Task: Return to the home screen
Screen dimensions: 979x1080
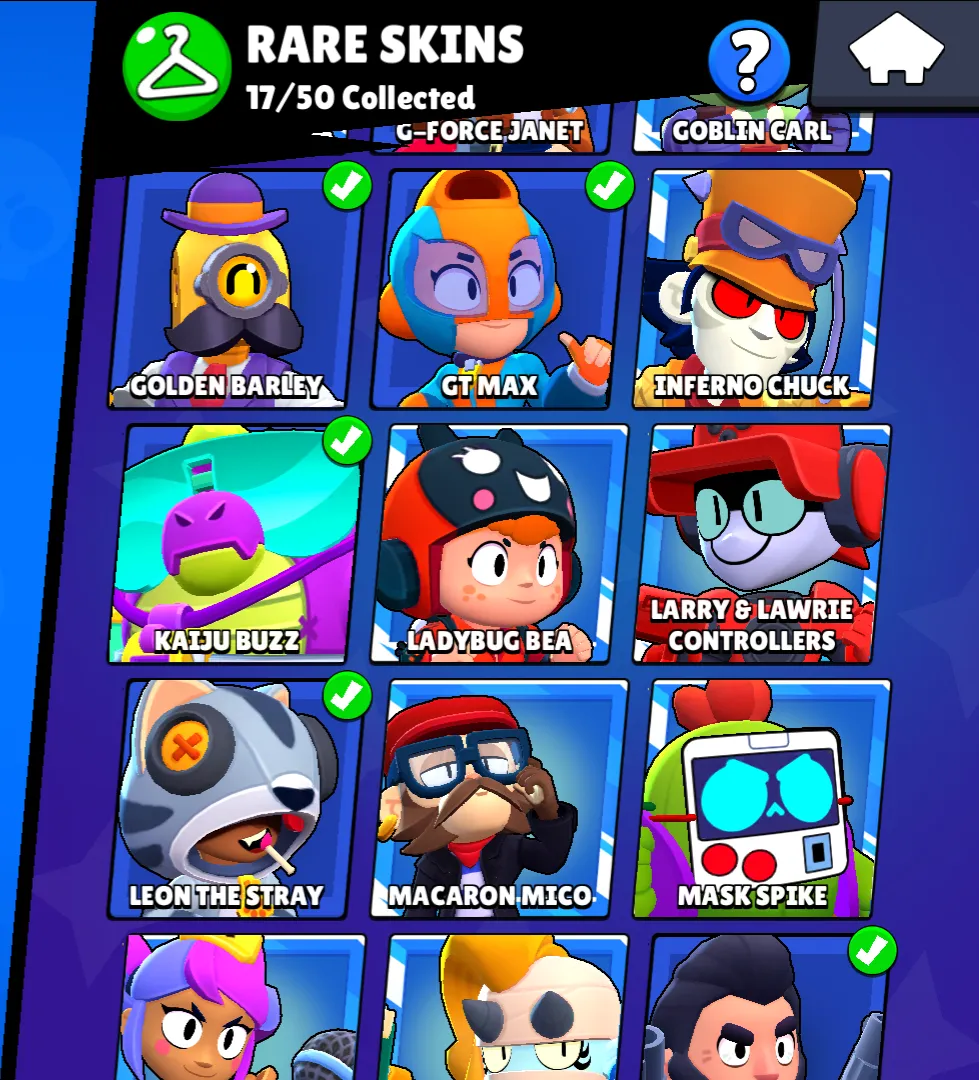Action: point(896,52)
